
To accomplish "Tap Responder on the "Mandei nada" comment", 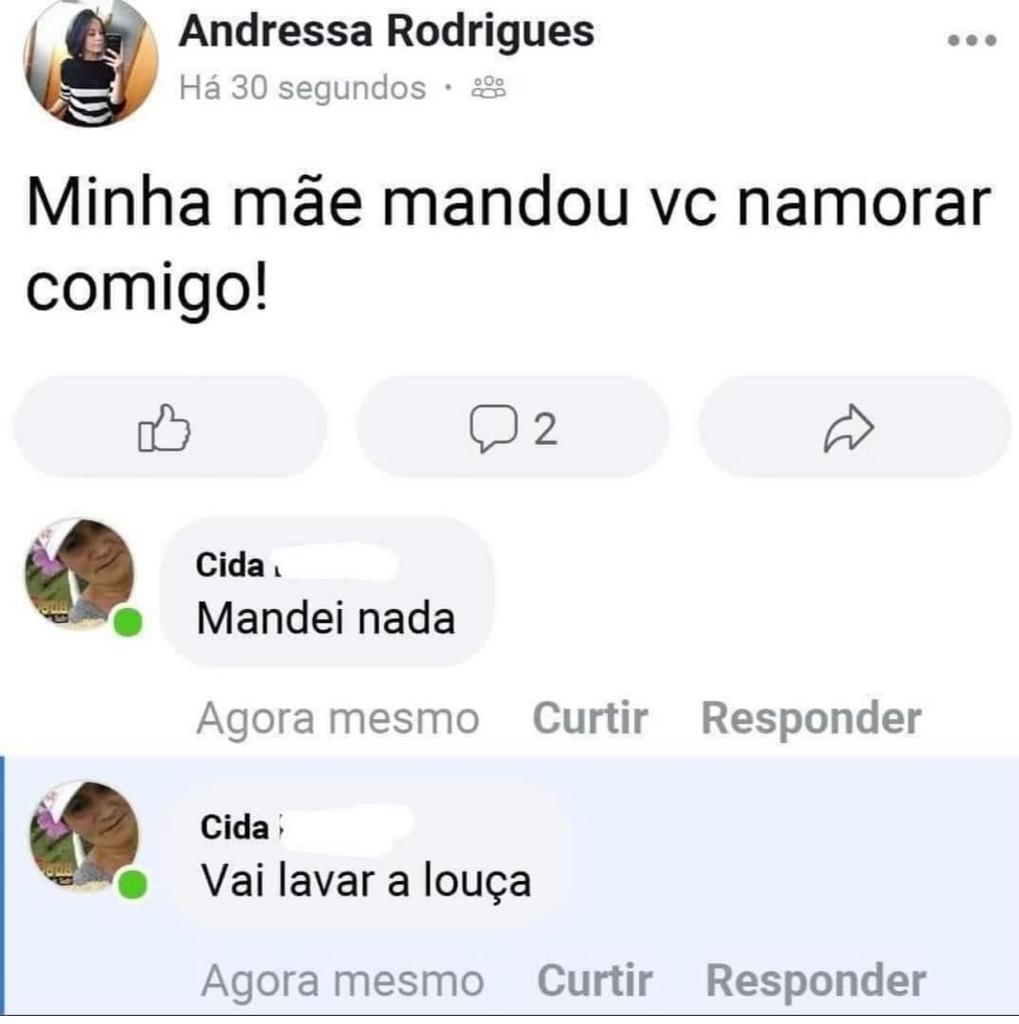I will (x=811, y=718).
